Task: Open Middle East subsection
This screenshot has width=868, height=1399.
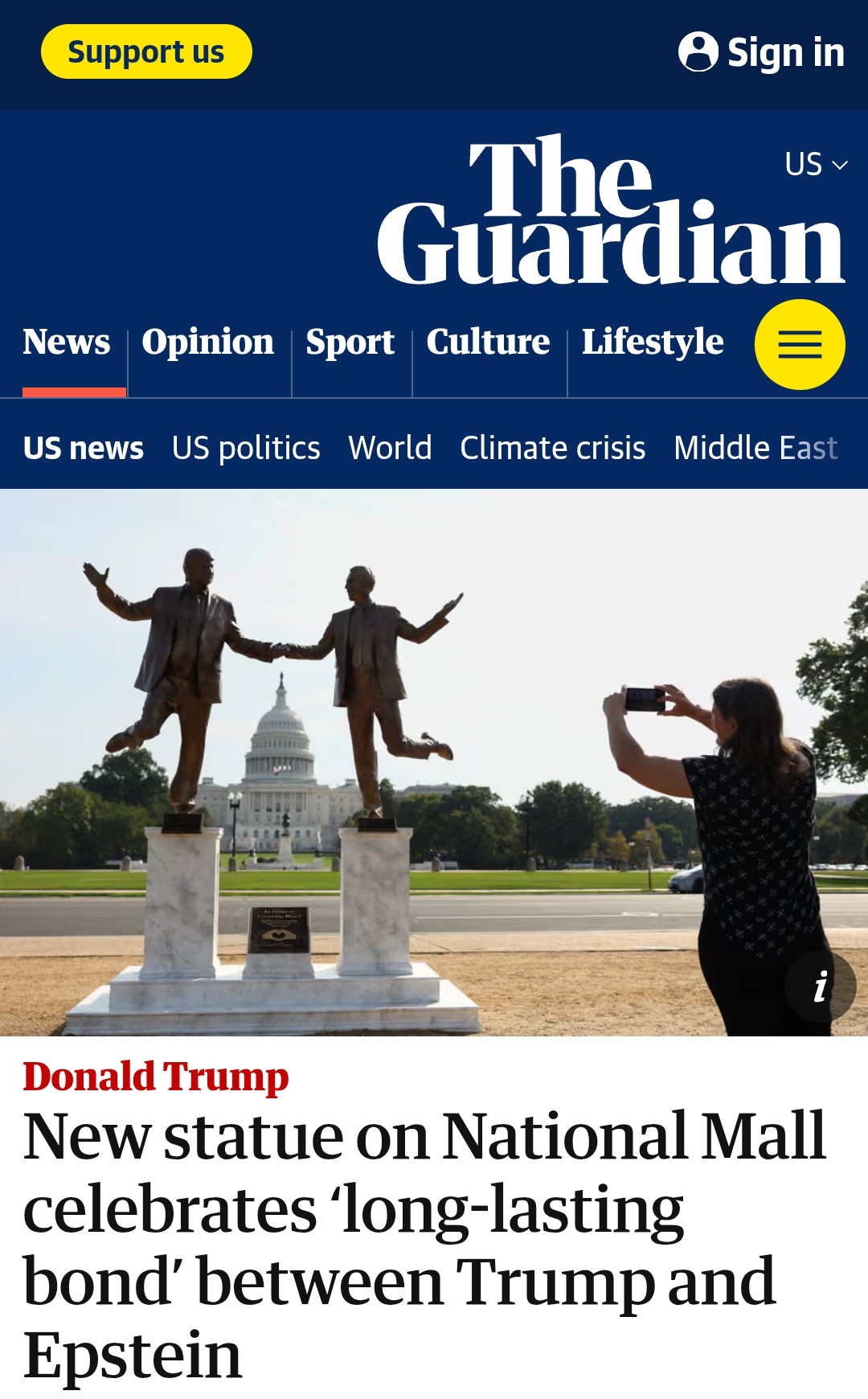Action: tap(755, 448)
